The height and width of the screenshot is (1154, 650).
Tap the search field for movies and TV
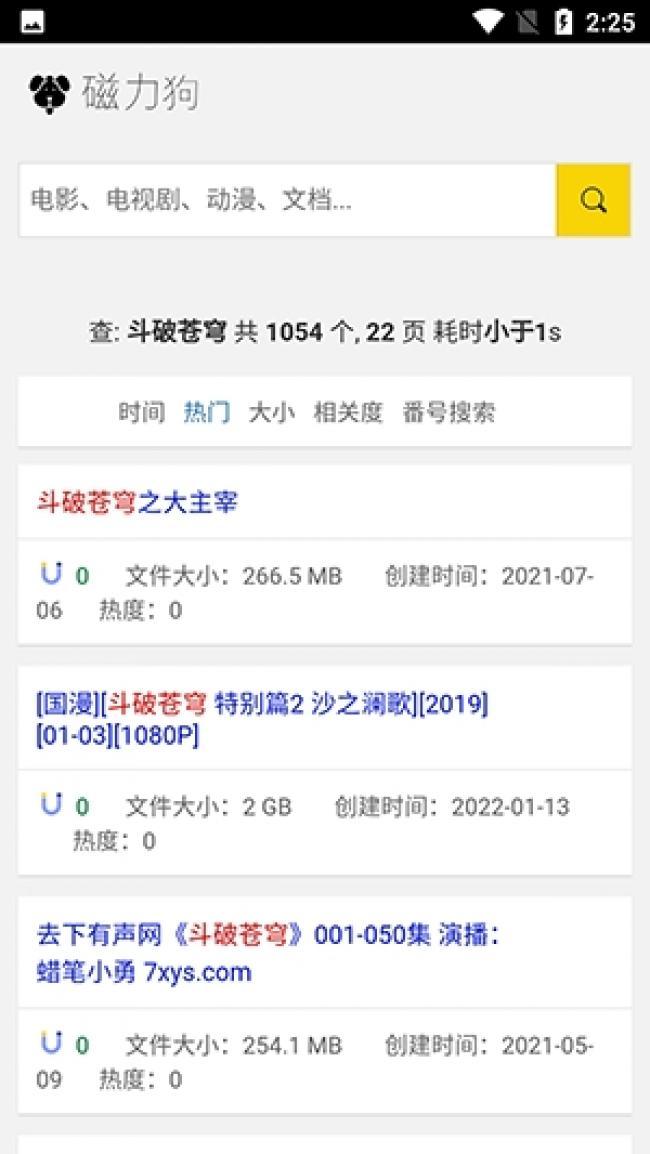(287, 200)
